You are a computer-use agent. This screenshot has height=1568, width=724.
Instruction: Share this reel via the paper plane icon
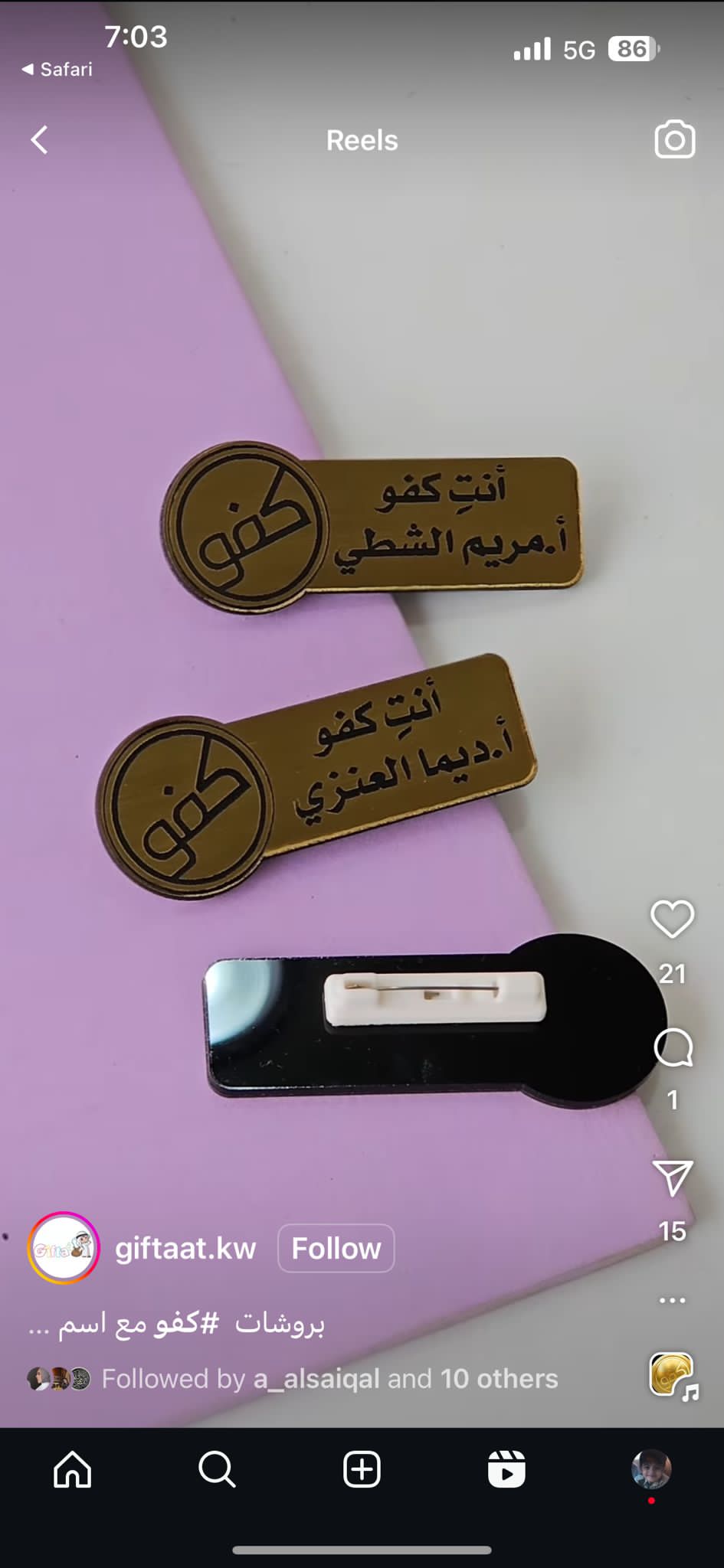(672, 1178)
